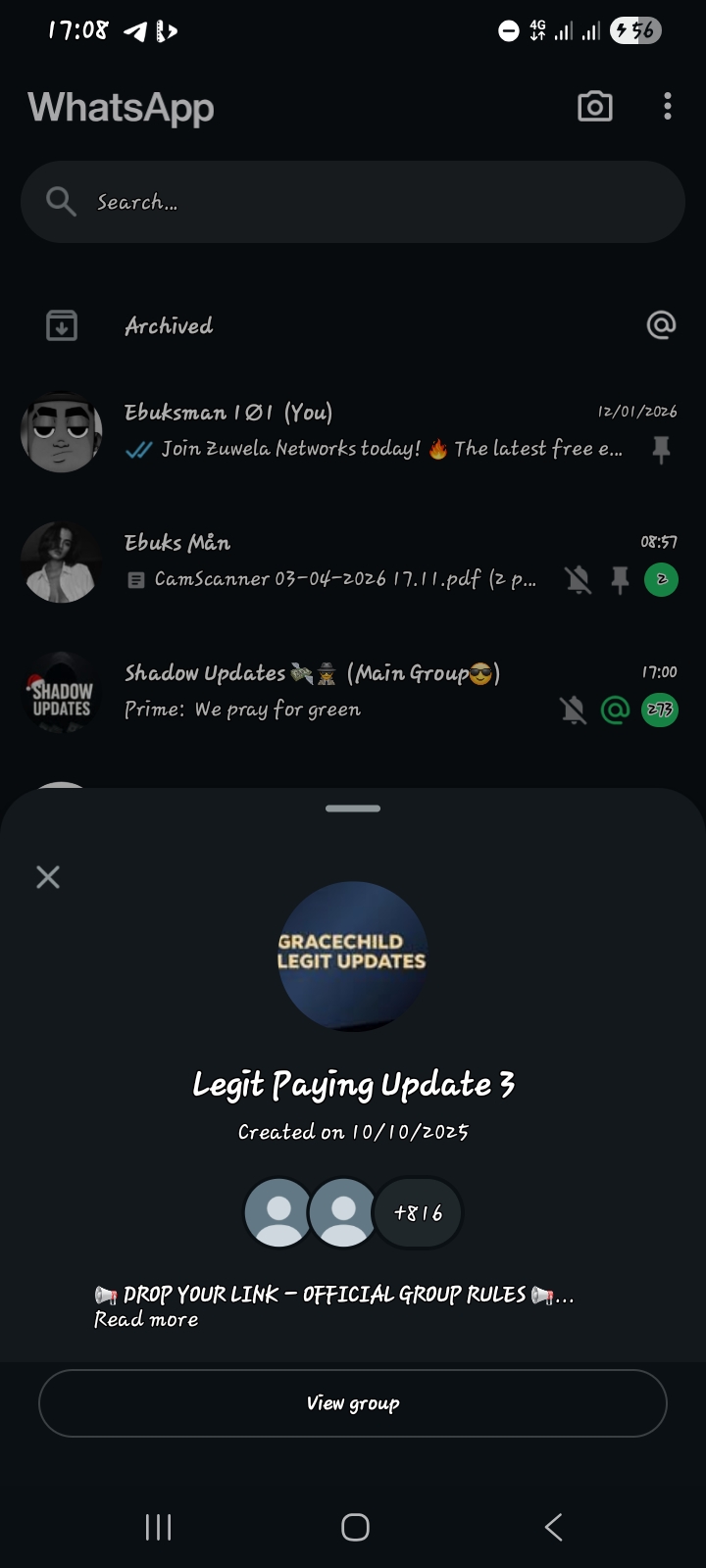Screen dimensions: 706x1568
Task: Close the group preview sheet
Action: click(x=48, y=876)
